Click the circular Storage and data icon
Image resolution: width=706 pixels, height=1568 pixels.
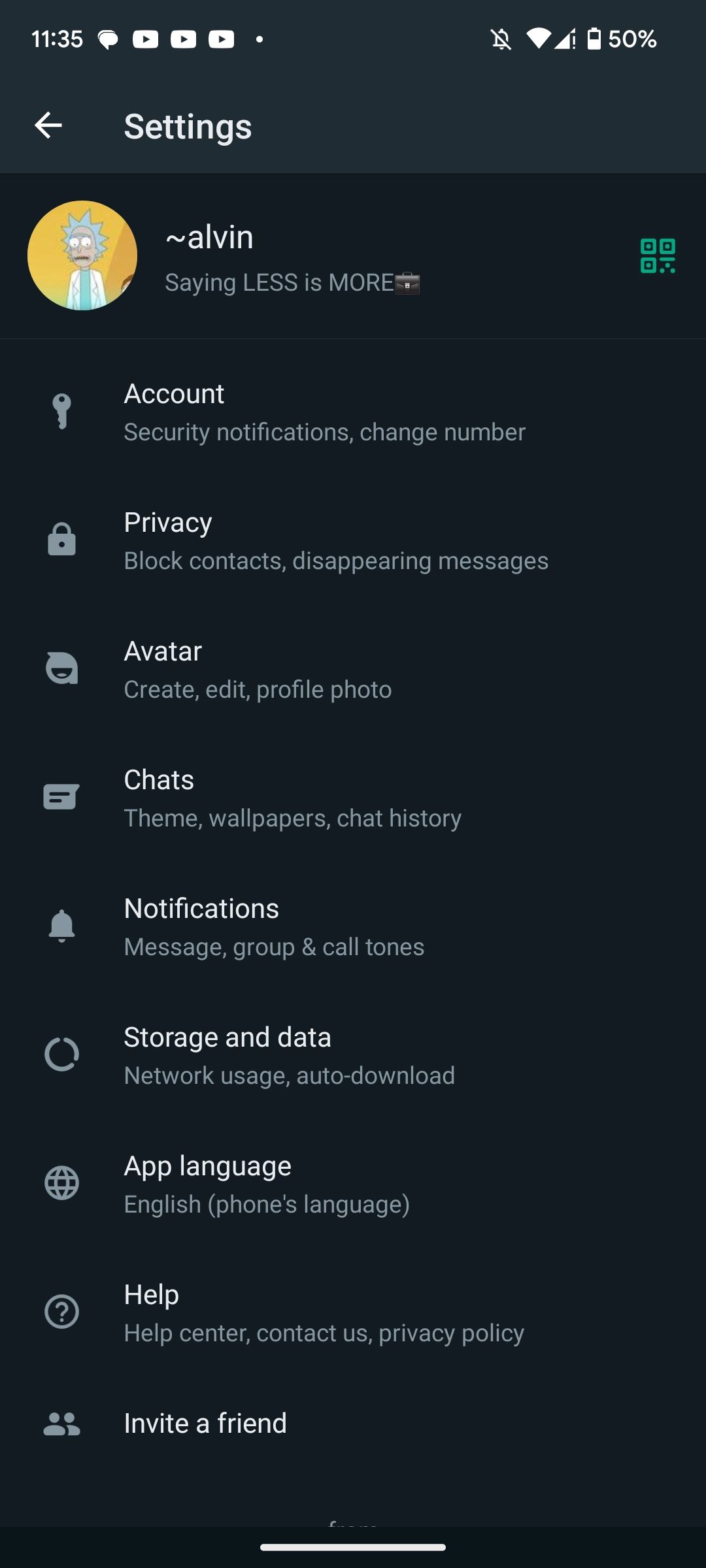tap(61, 1054)
